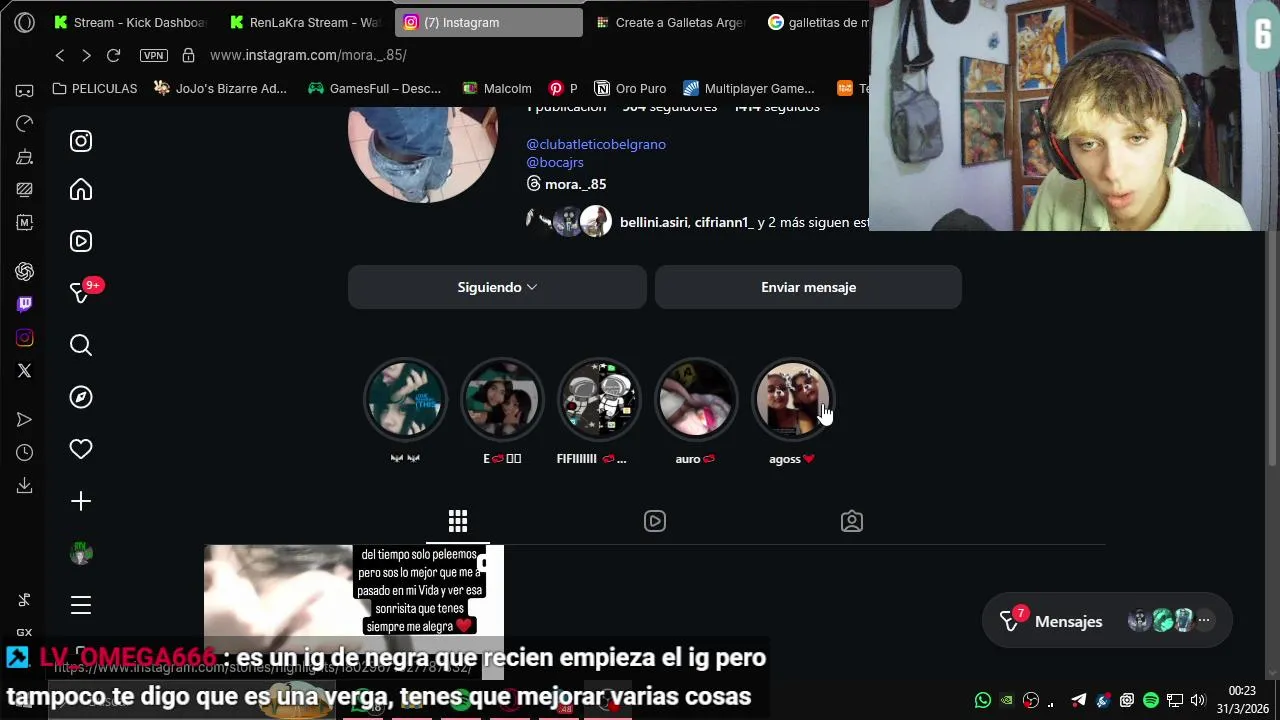Viewport: 1280px width, 720px height.
Task: Switch to the tagged photos tab
Action: click(x=852, y=521)
